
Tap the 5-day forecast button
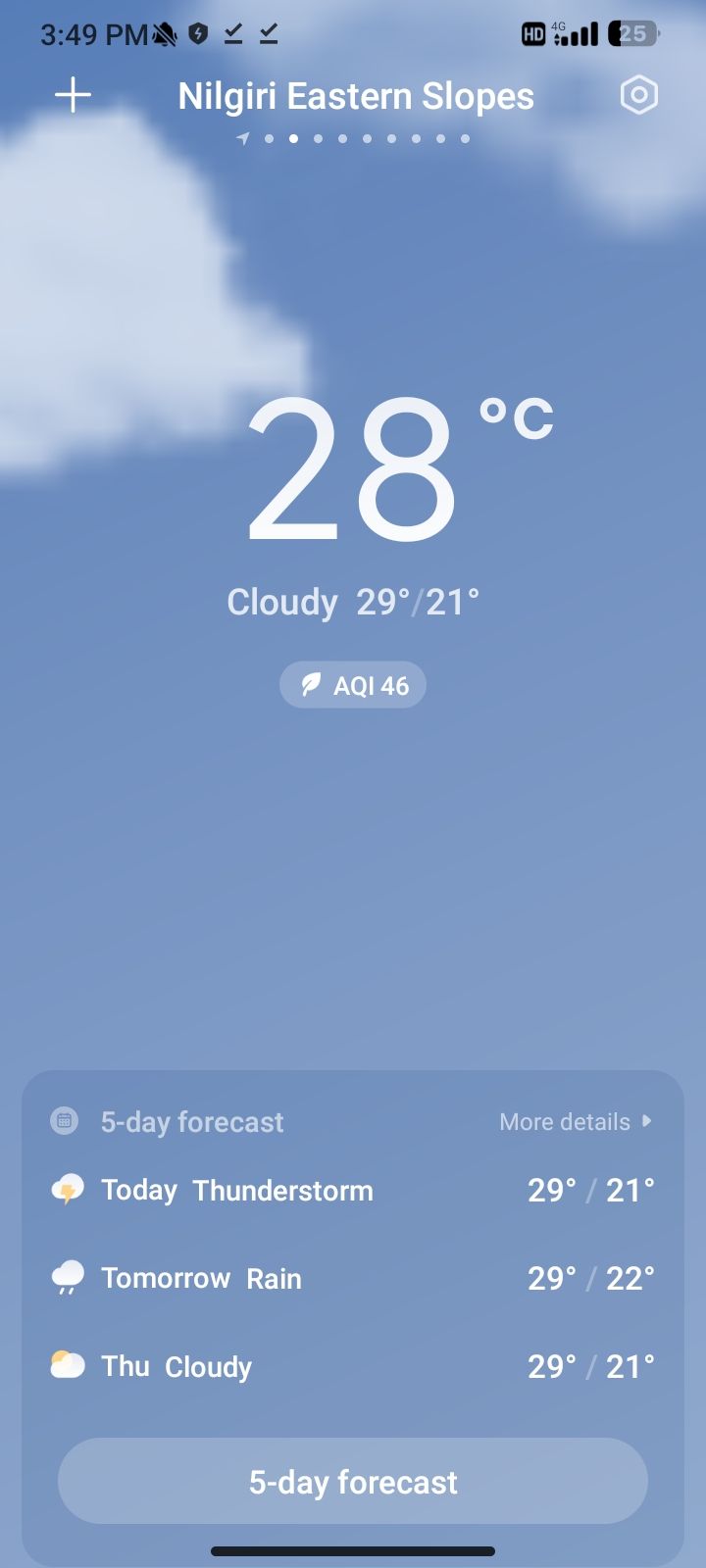pyautogui.click(x=353, y=1481)
